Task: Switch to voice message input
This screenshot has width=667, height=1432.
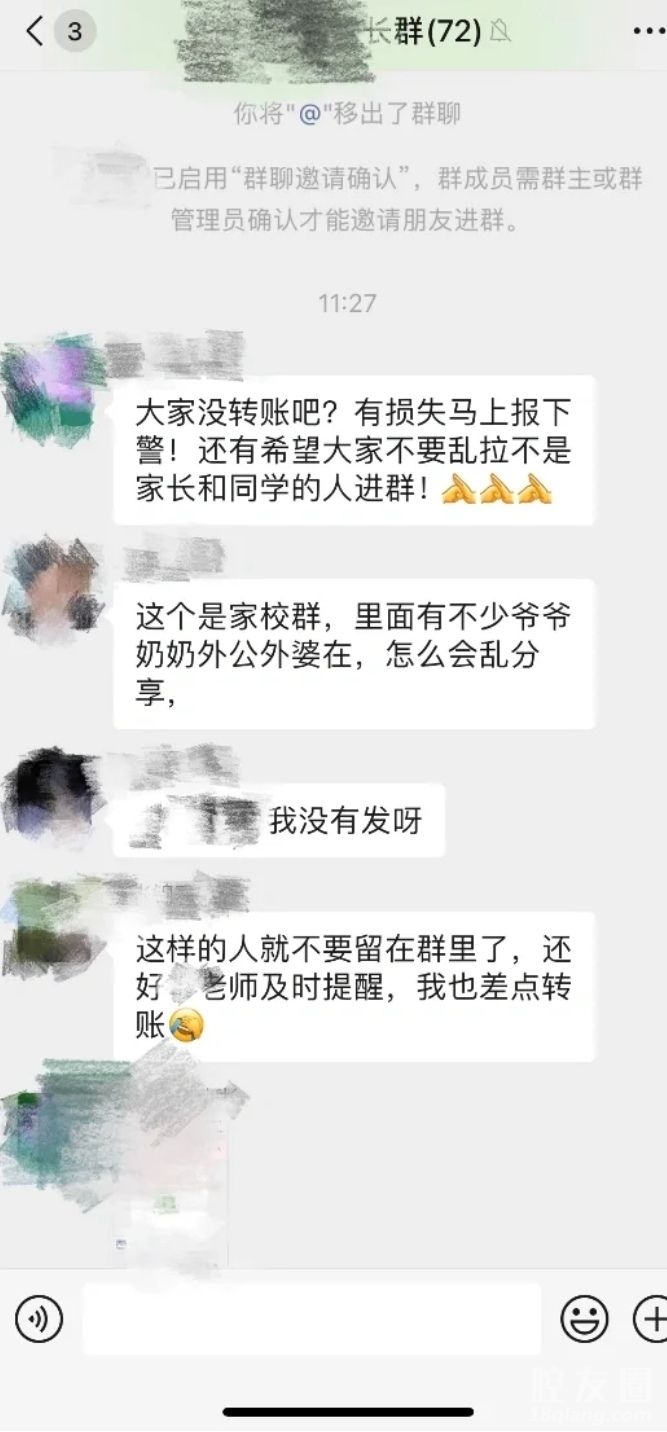Action: 39,1320
